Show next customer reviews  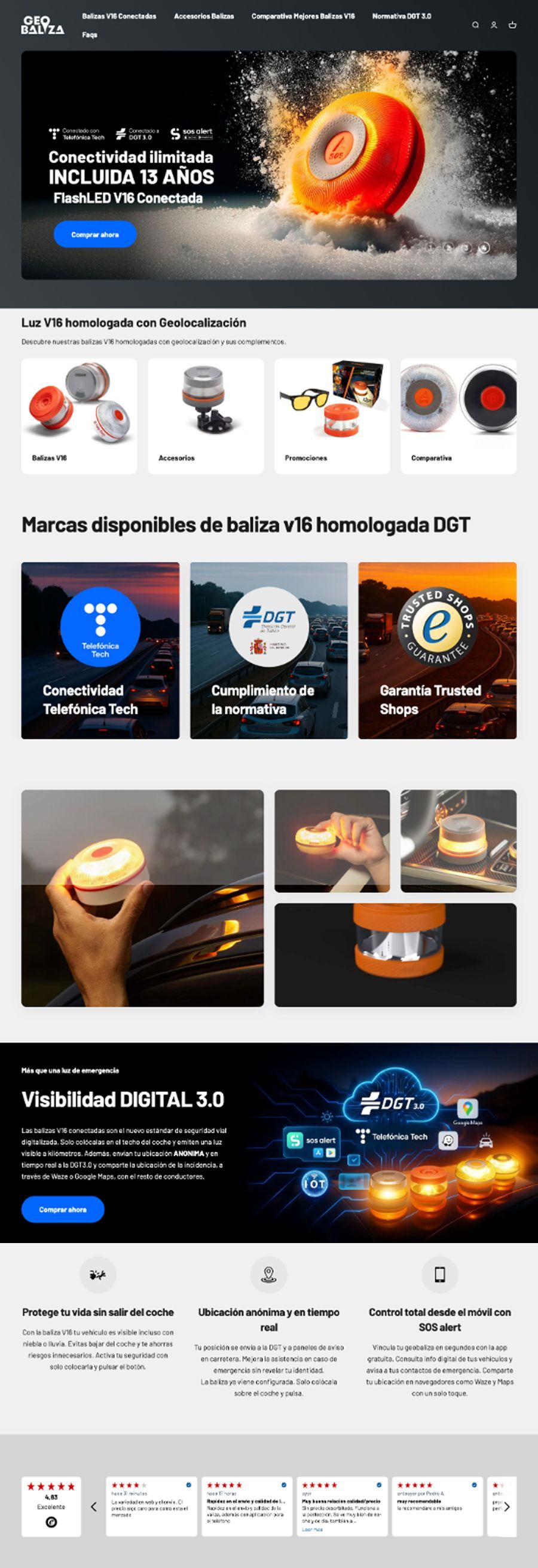pyautogui.click(x=506, y=1506)
